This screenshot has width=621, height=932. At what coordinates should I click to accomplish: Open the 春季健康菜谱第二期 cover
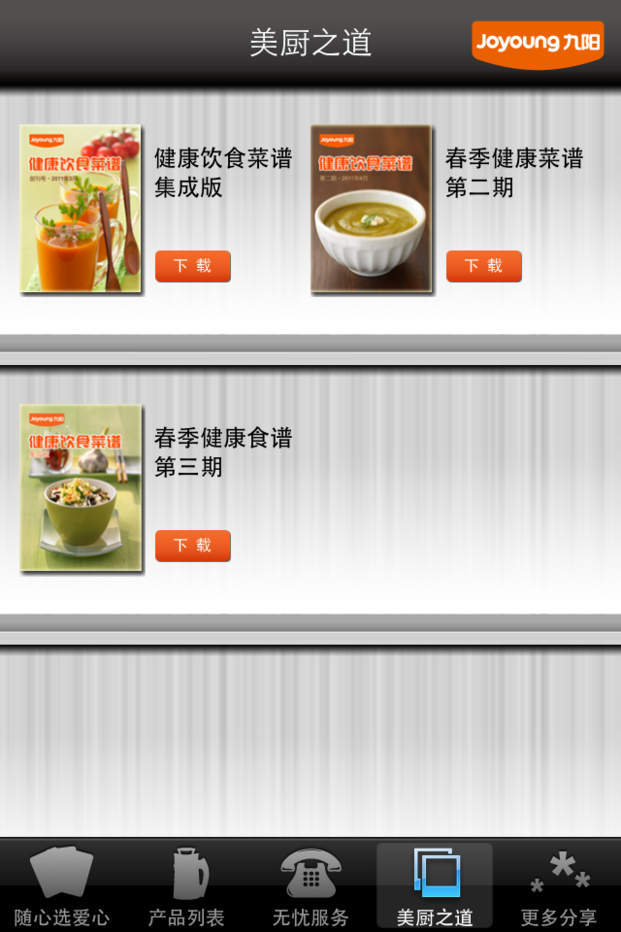click(371, 209)
